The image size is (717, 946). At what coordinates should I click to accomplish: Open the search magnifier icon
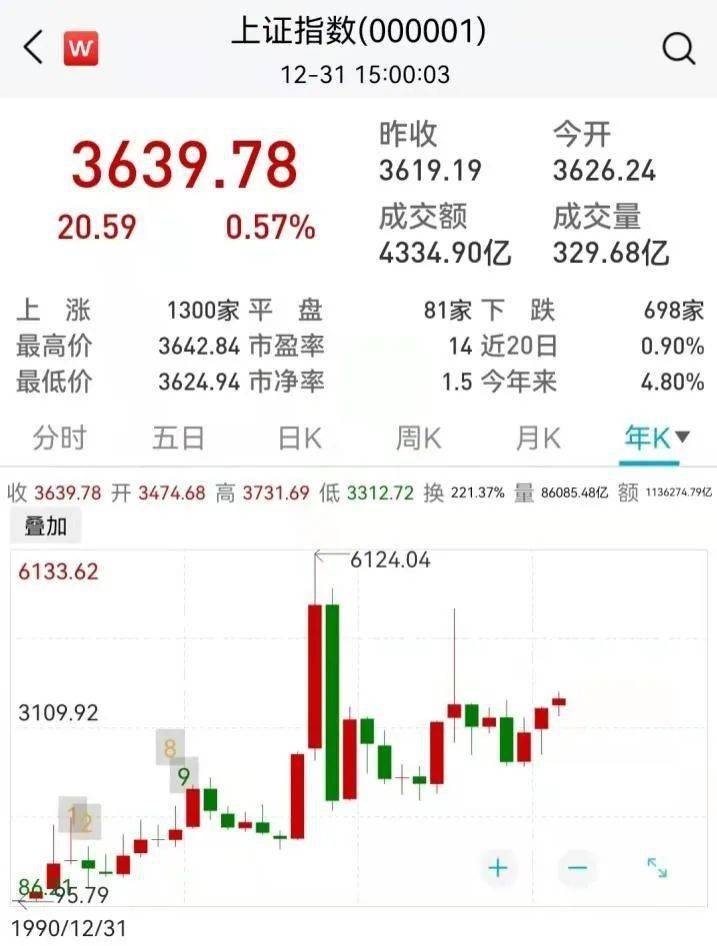[x=679, y=48]
